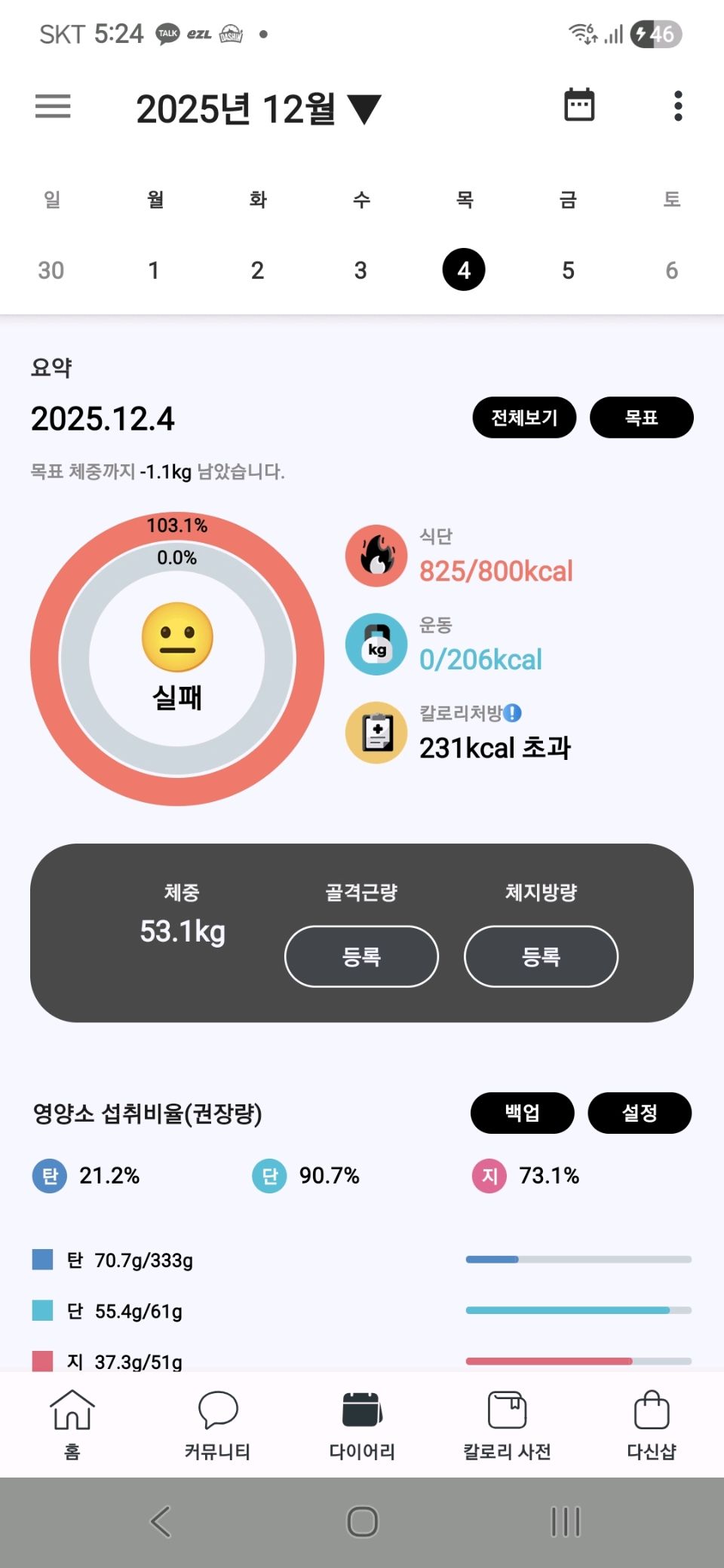Switch to the 다이어리 tab
Image resolution: width=724 pixels, height=1568 pixels.
pos(362,1425)
